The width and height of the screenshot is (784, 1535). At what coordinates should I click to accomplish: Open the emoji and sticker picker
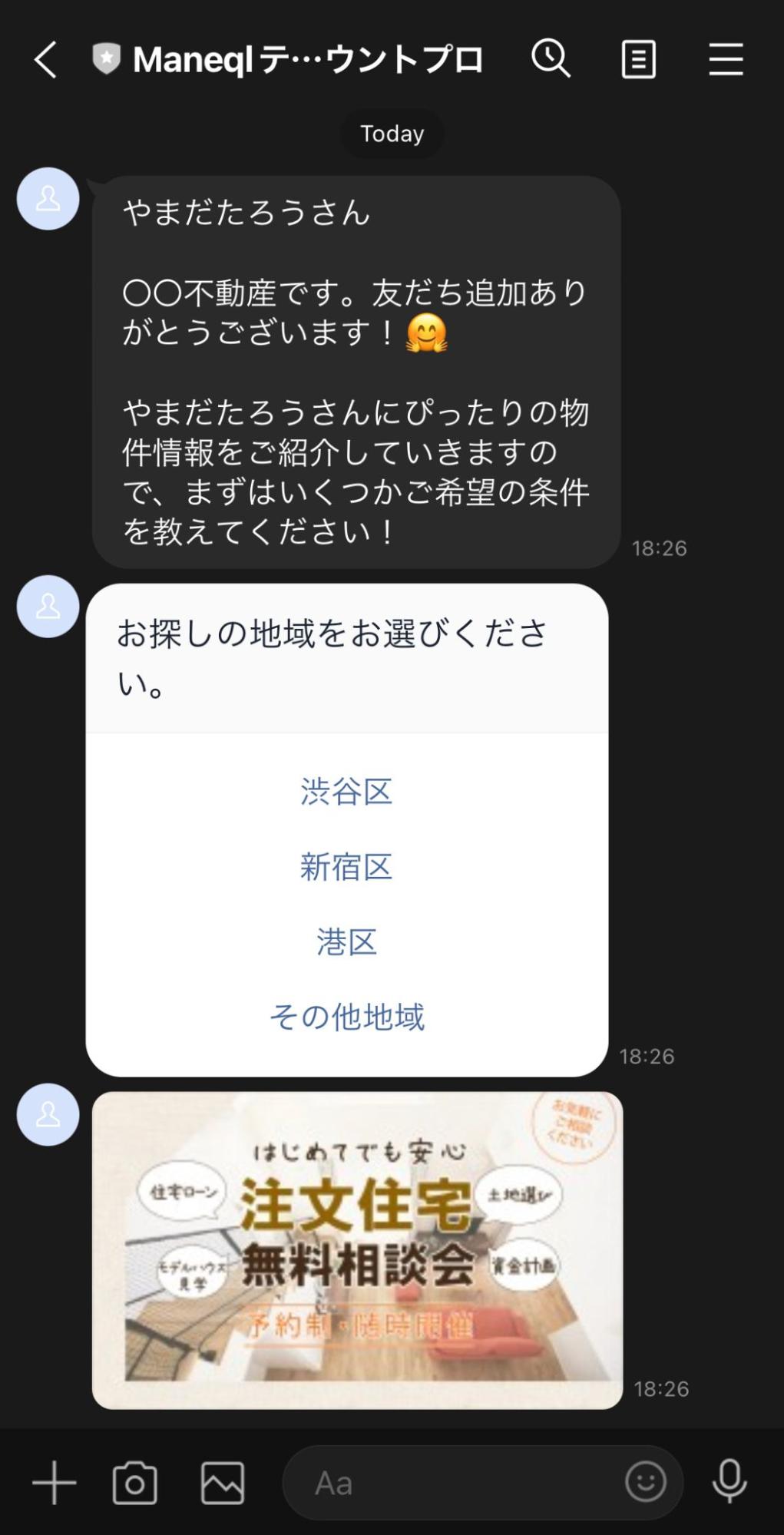(x=645, y=1481)
